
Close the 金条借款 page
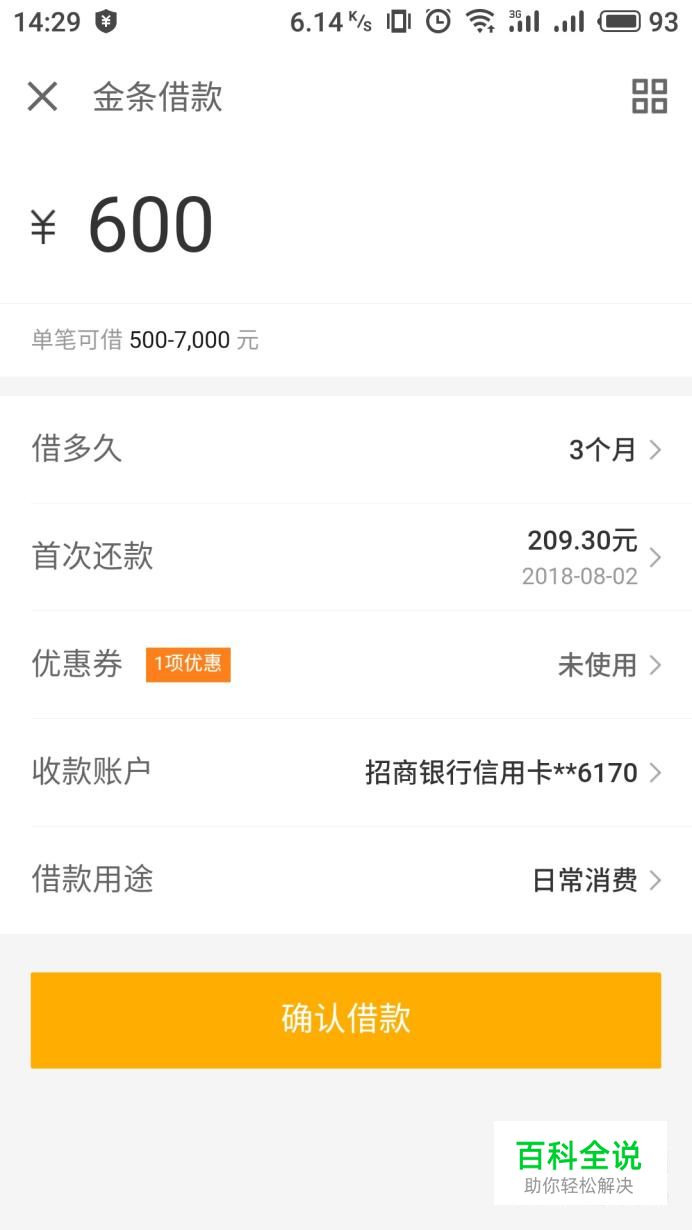click(x=42, y=97)
